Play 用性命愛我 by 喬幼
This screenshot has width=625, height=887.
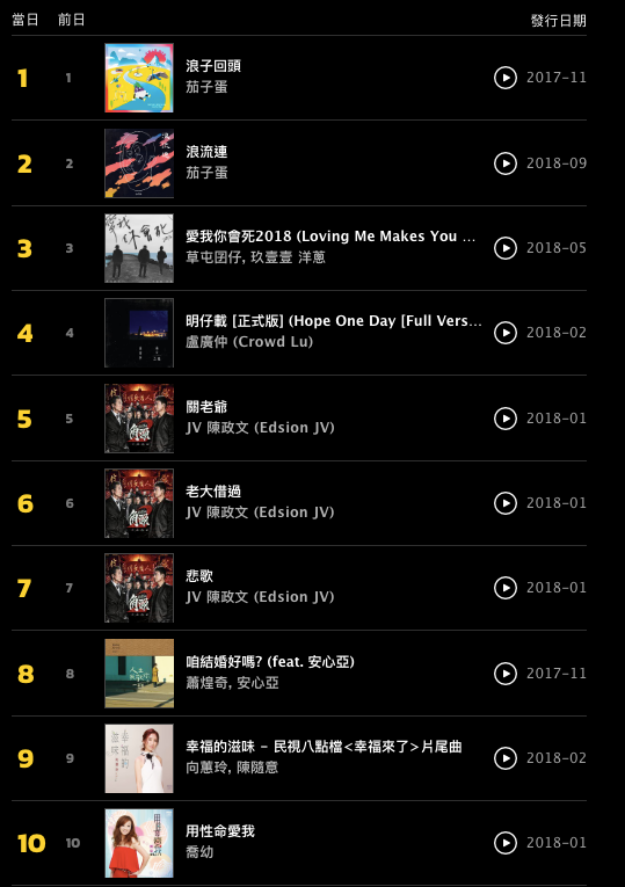point(505,843)
